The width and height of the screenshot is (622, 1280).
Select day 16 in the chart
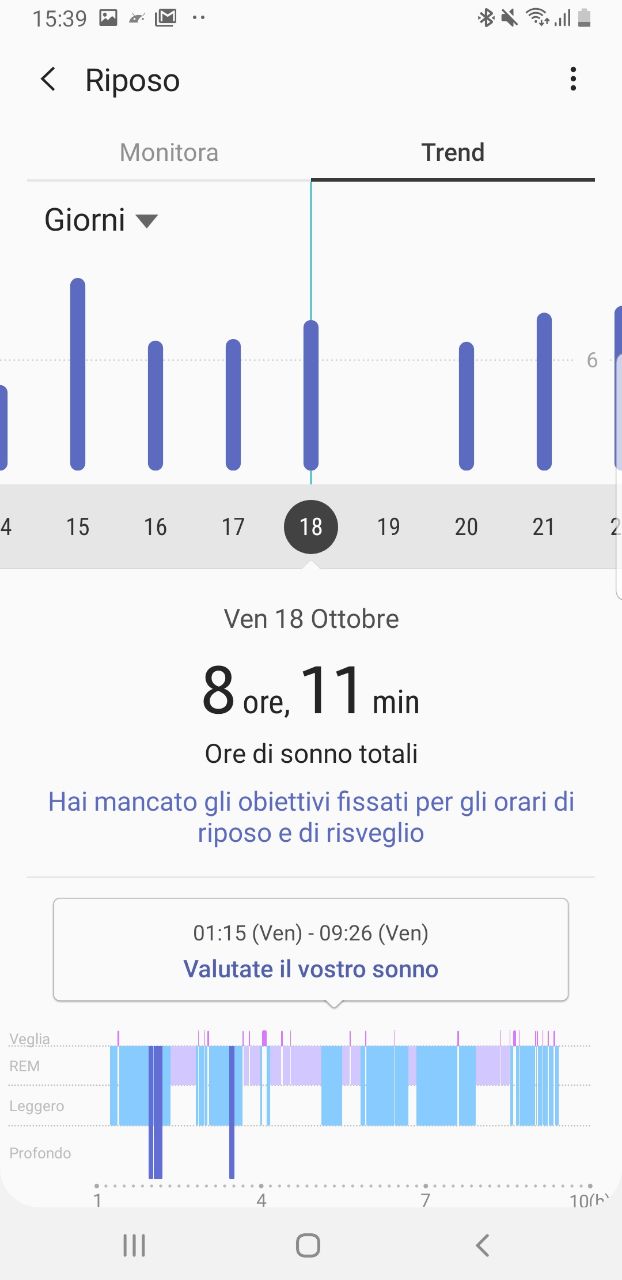tap(155, 526)
